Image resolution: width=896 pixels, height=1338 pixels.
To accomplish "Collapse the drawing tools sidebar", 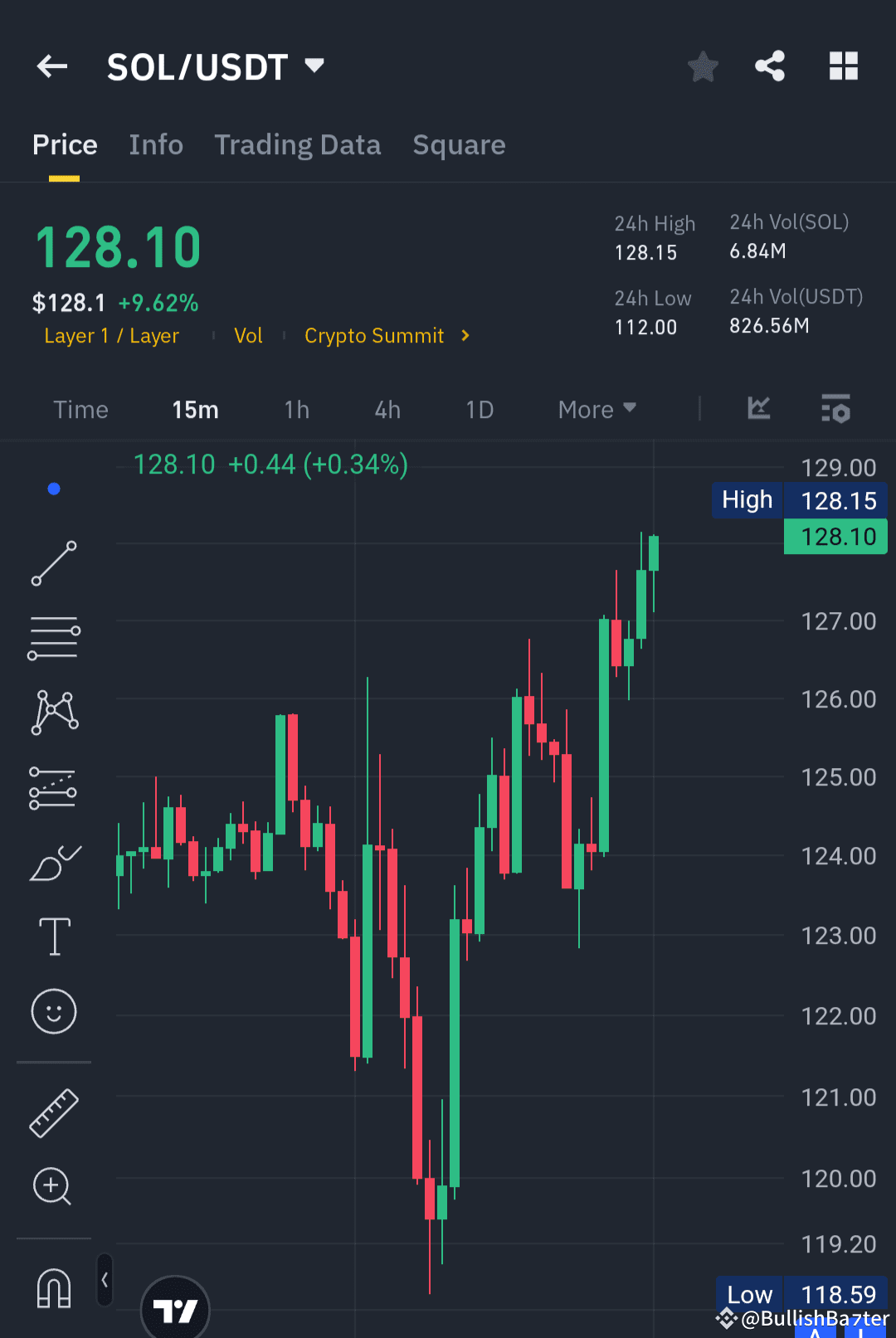I will coord(105,1279).
